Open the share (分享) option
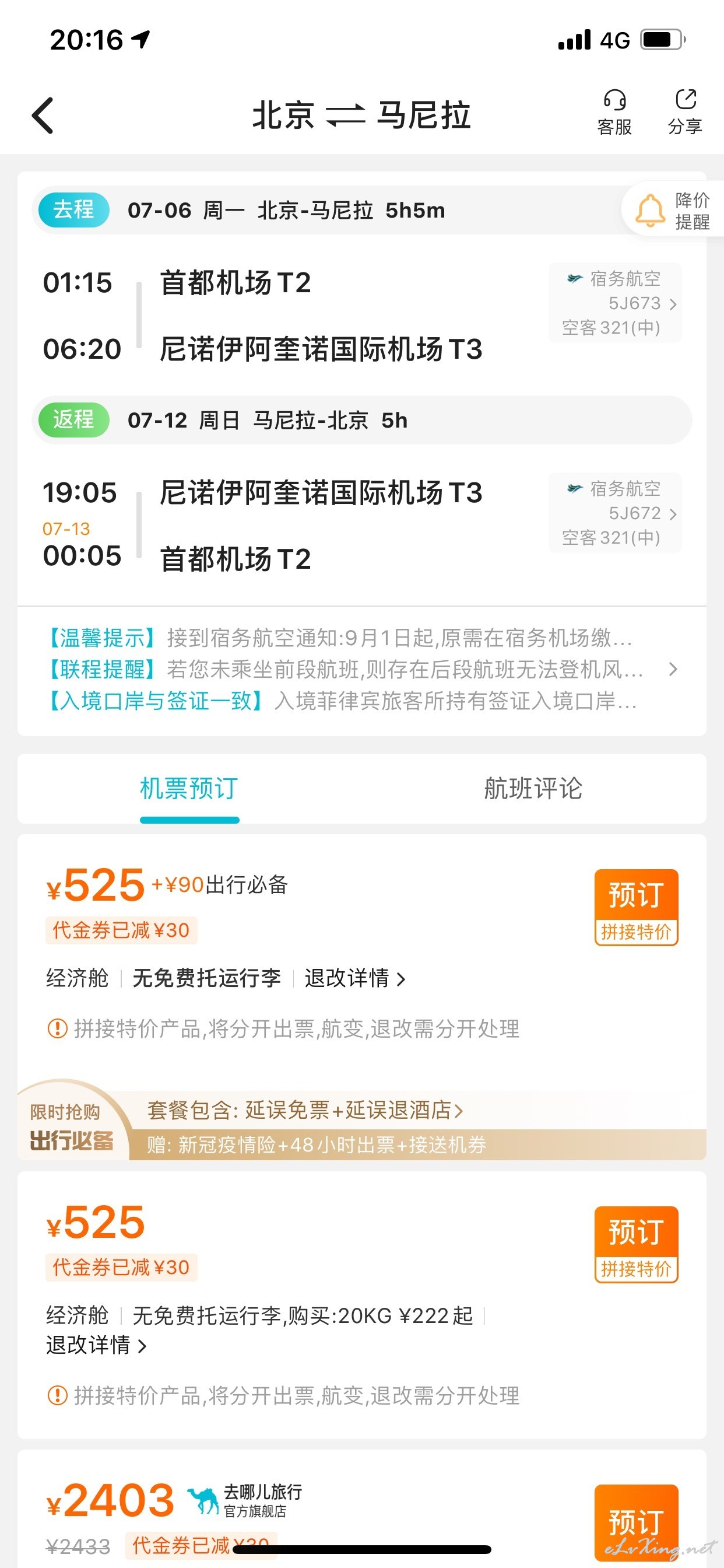This screenshot has width=724, height=1568. 686,113
